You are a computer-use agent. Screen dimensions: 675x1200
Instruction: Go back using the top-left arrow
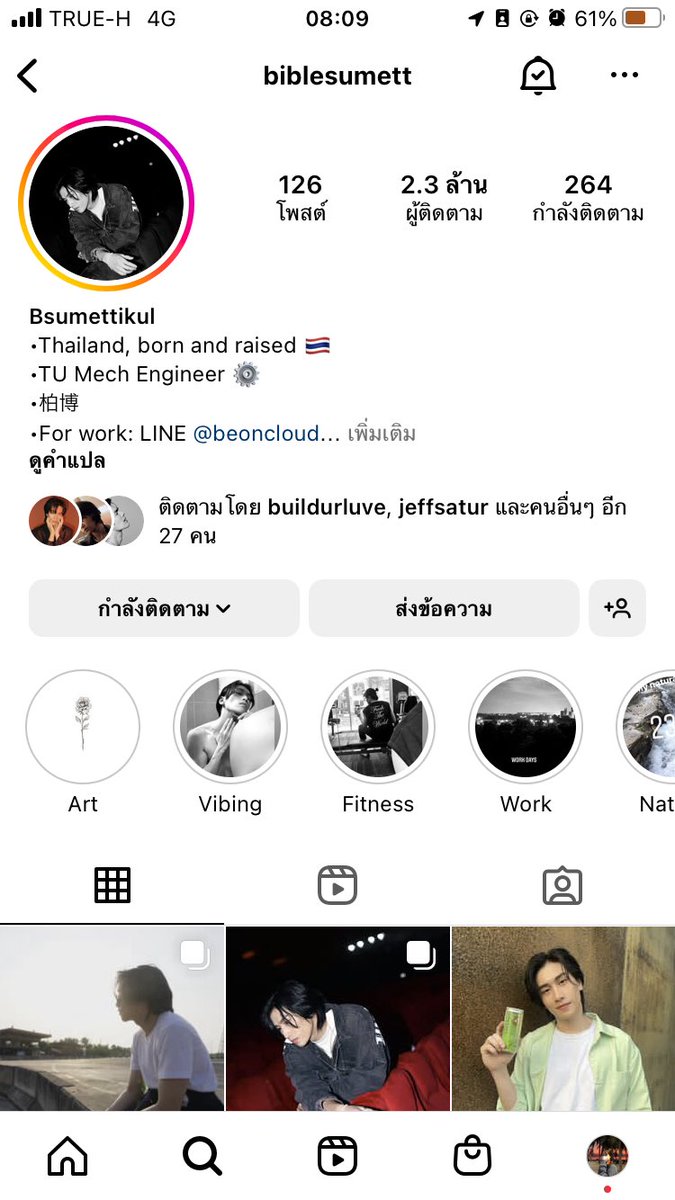[28, 76]
